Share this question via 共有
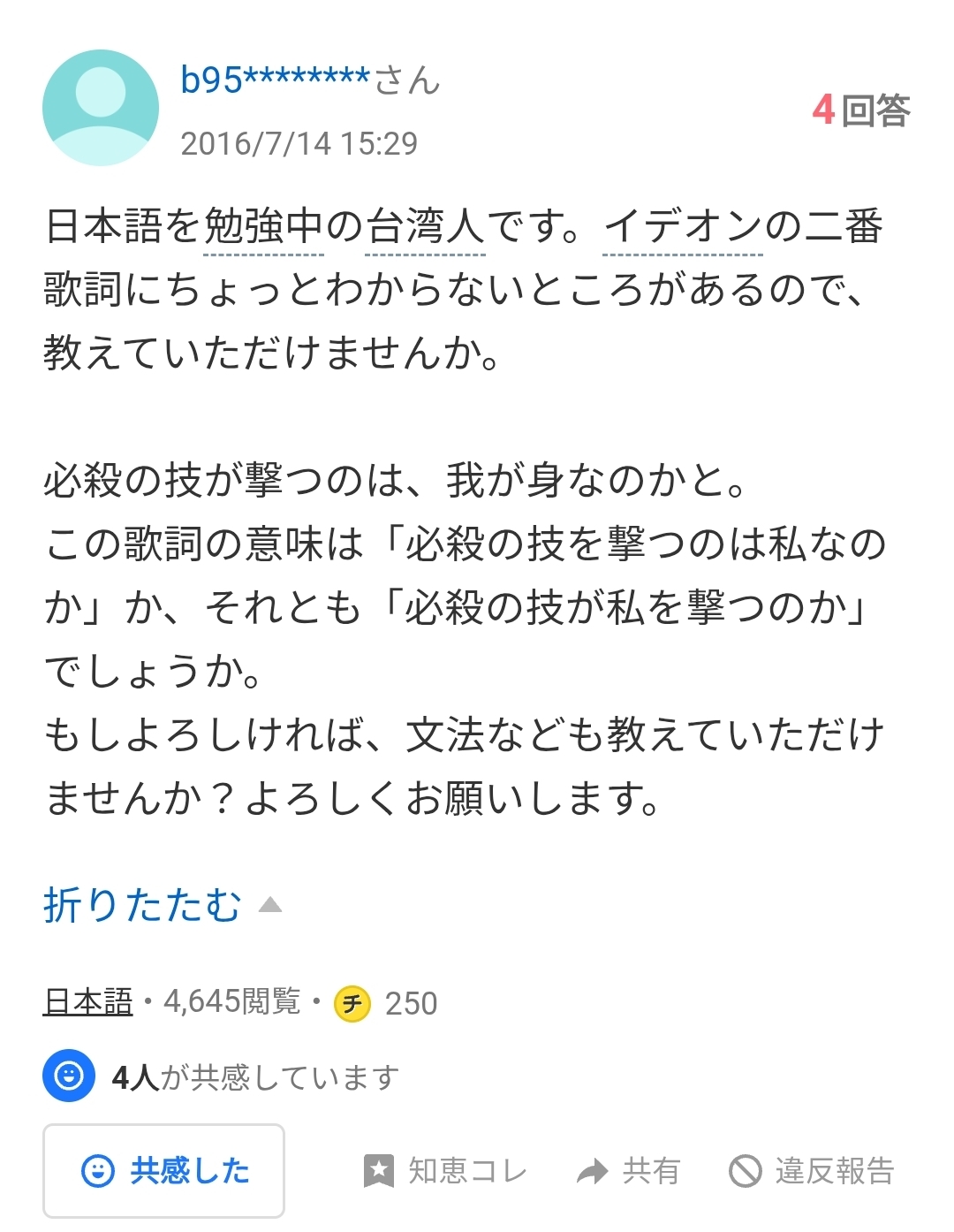The image size is (954, 1232). (x=628, y=1171)
